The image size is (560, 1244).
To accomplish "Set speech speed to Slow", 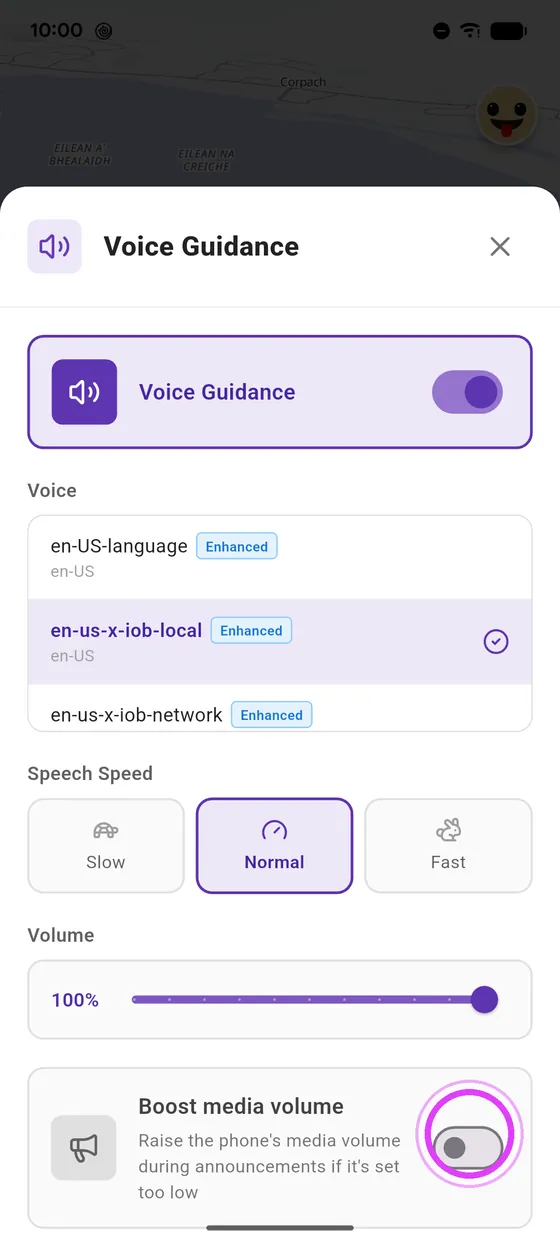I will (x=106, y=845).
